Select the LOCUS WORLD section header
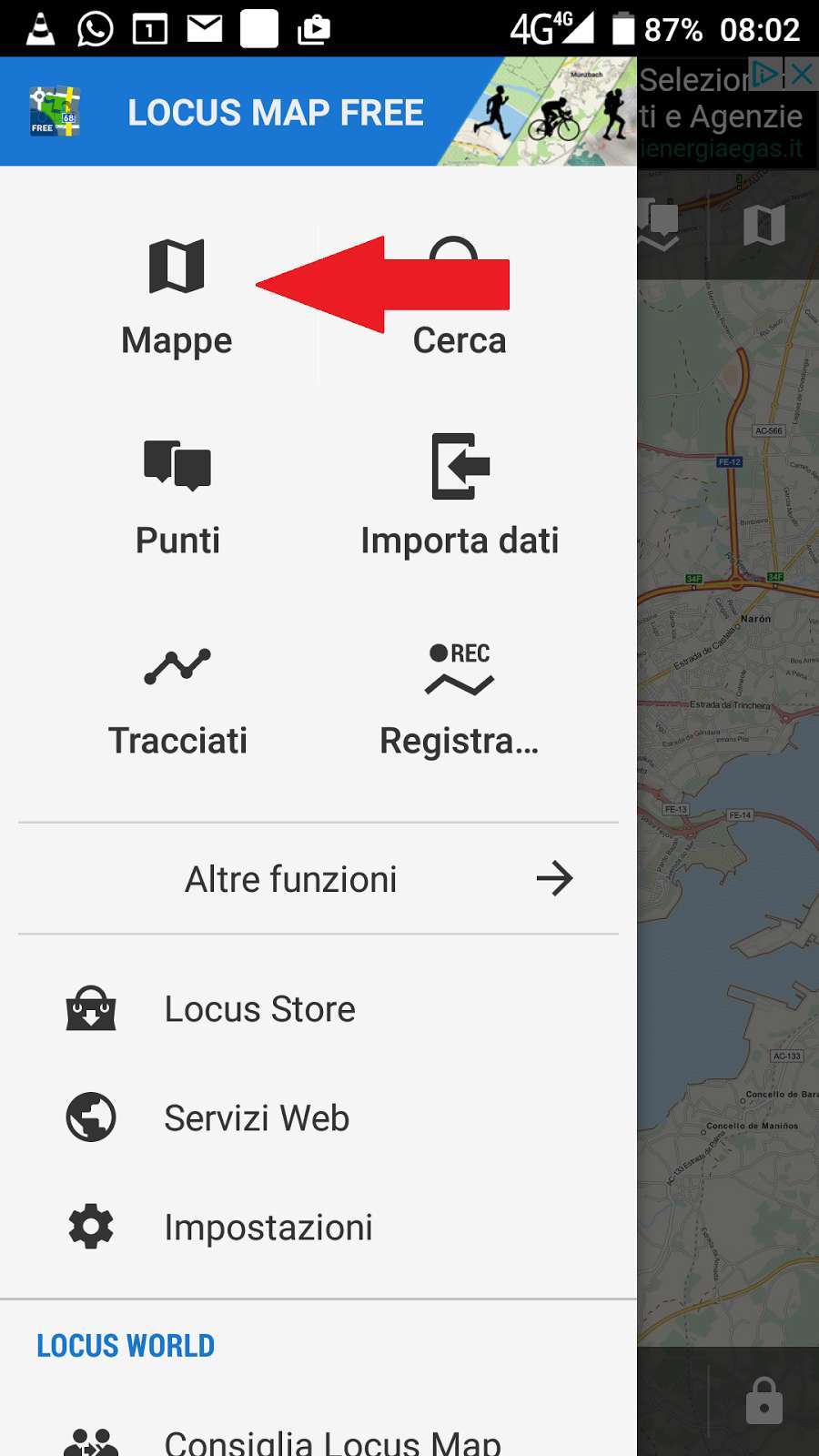Screen dimensions: 819x1456 click(125, 1345)
